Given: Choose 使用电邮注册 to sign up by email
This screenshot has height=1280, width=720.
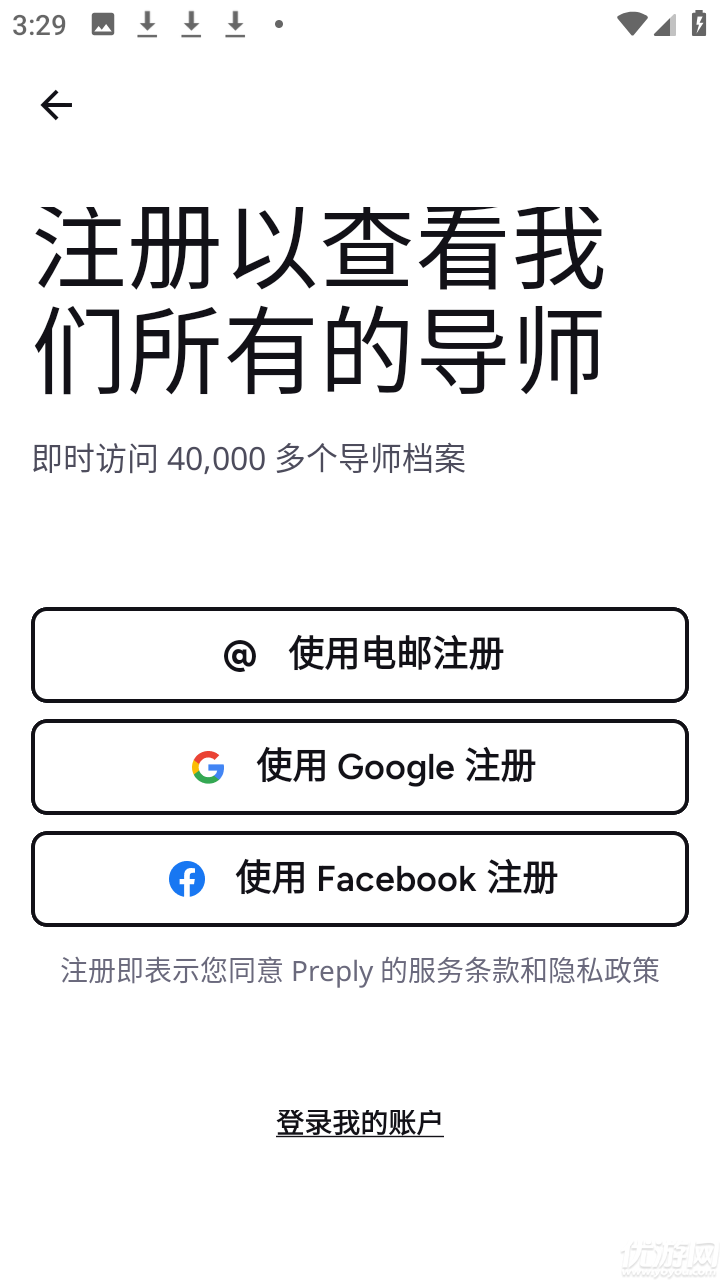Looking at the screenshot, I should (360, 655).
